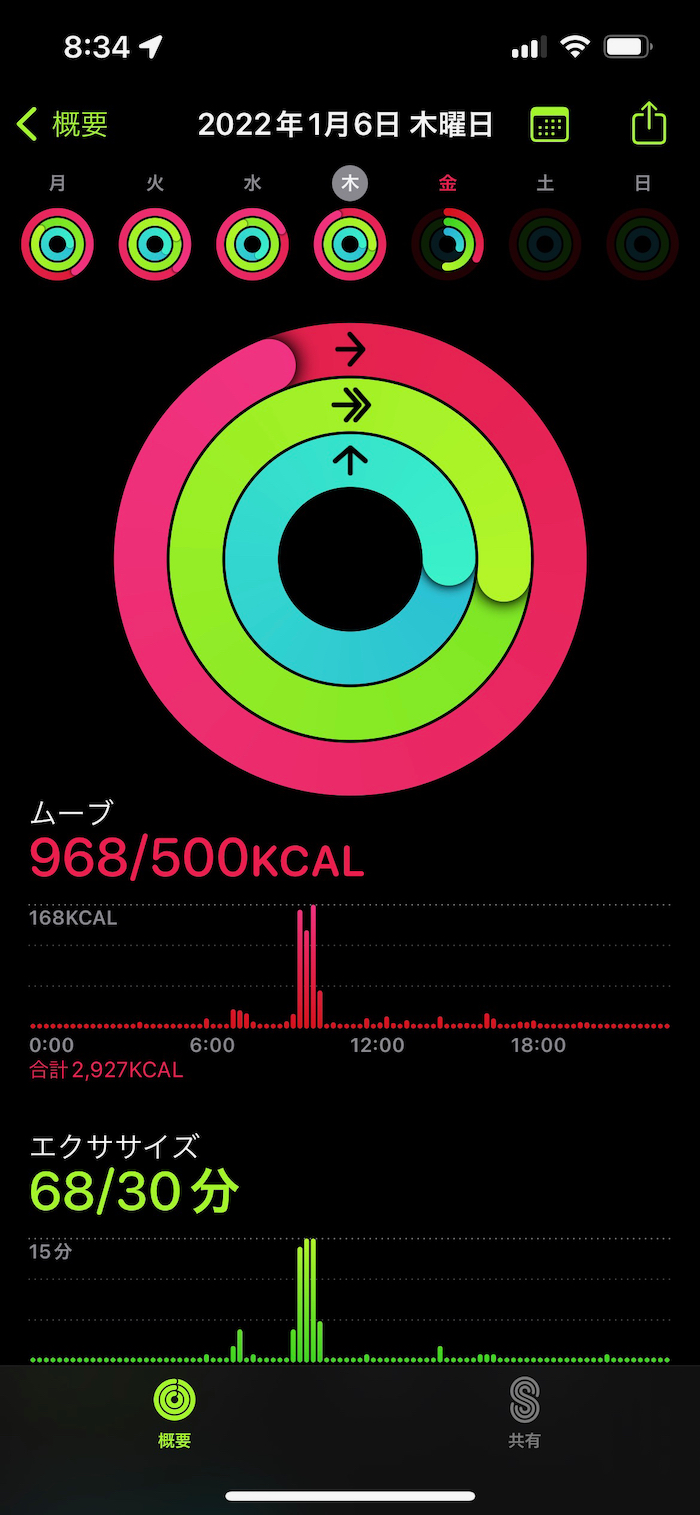Open the calendar view icon
This screenshot has height=1515, width=700.
549,125
